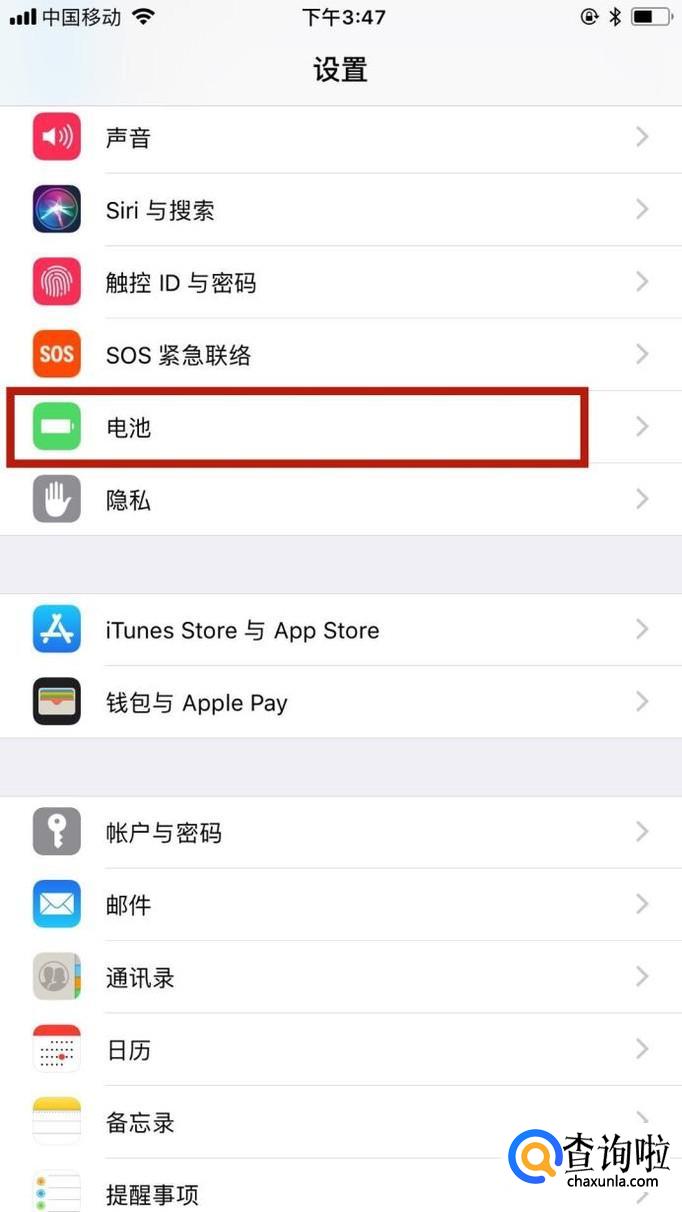Viewport: 682px width, 1212px height.
Task: Open Siri 与搜索 settings
Action: click(x=341, y=210)
